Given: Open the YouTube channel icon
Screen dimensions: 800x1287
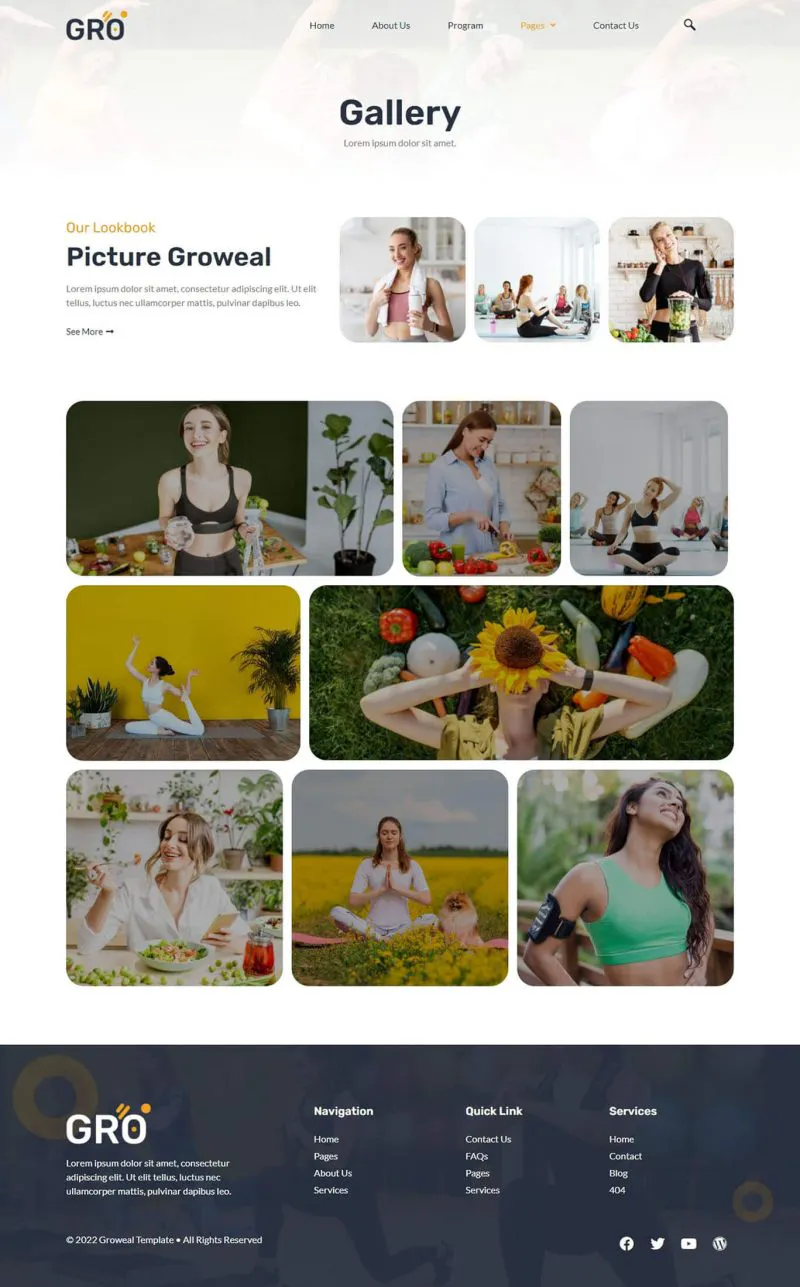Looking at the screenshot, I should (x=688, y=1243).
